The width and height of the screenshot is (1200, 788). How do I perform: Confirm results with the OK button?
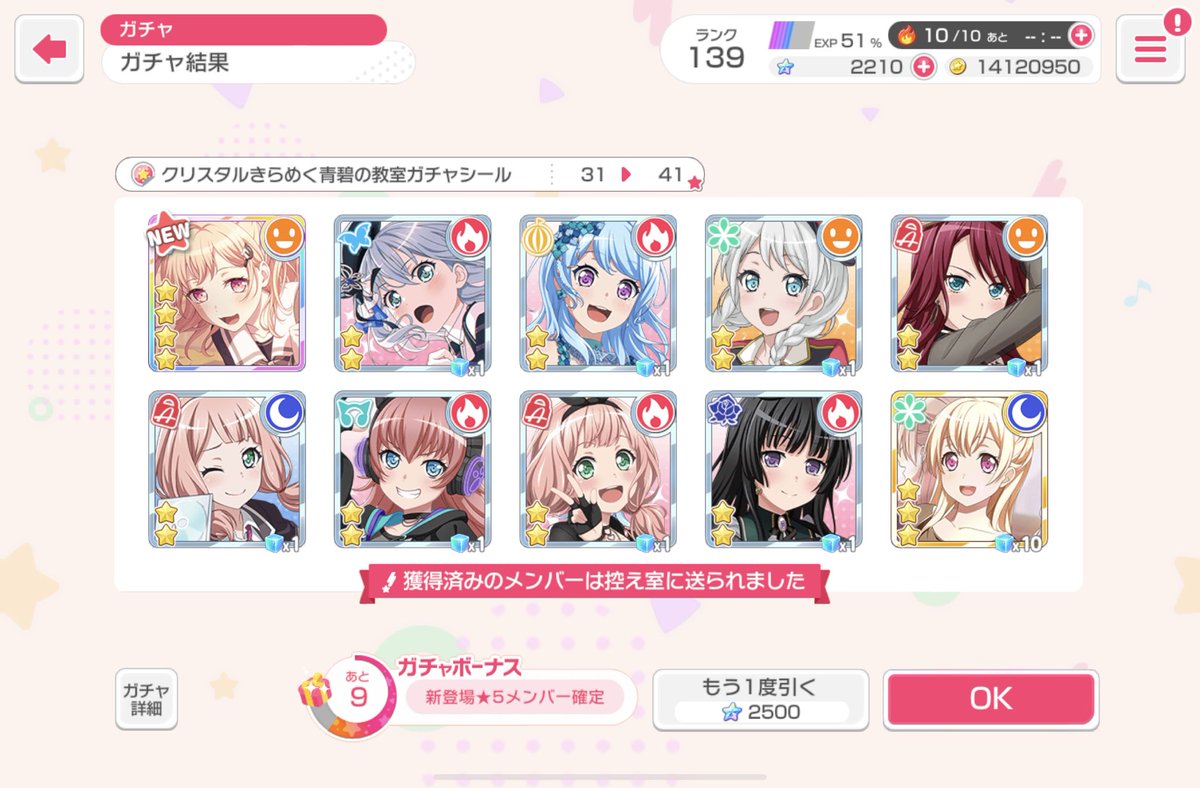990,699
